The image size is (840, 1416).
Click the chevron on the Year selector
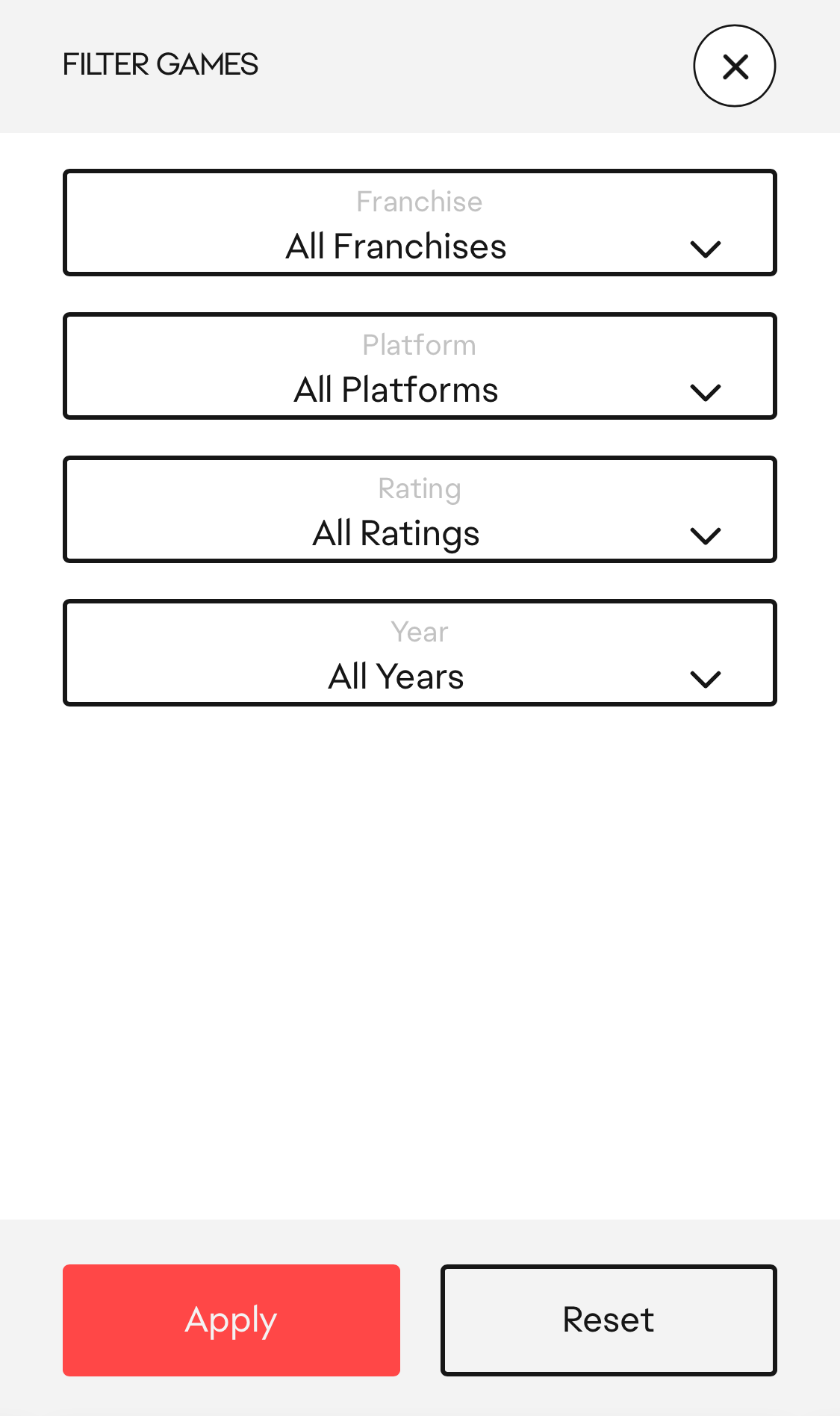pyautogui.click(x=705, y=677)
